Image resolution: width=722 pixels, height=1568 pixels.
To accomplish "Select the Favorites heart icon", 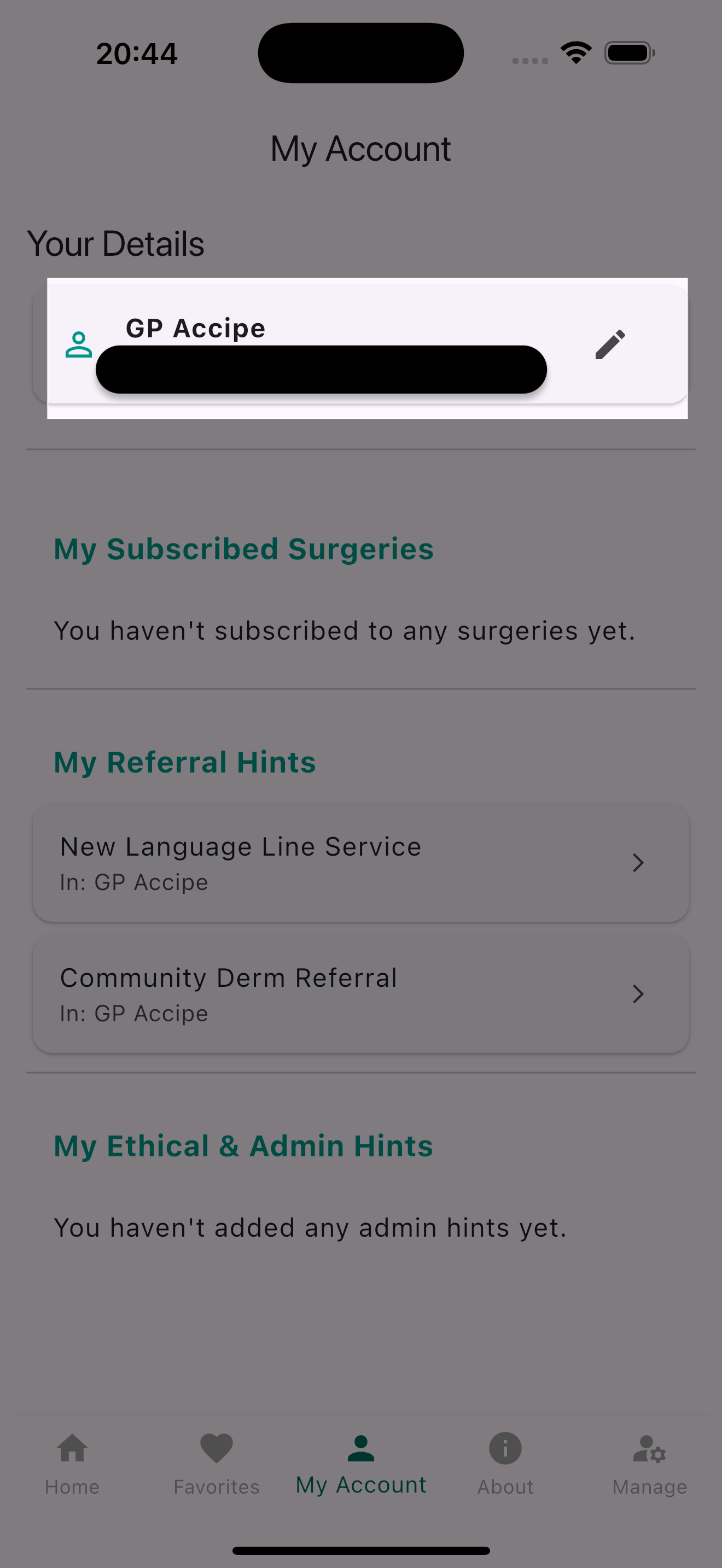I will click(x=216, y=1451).
